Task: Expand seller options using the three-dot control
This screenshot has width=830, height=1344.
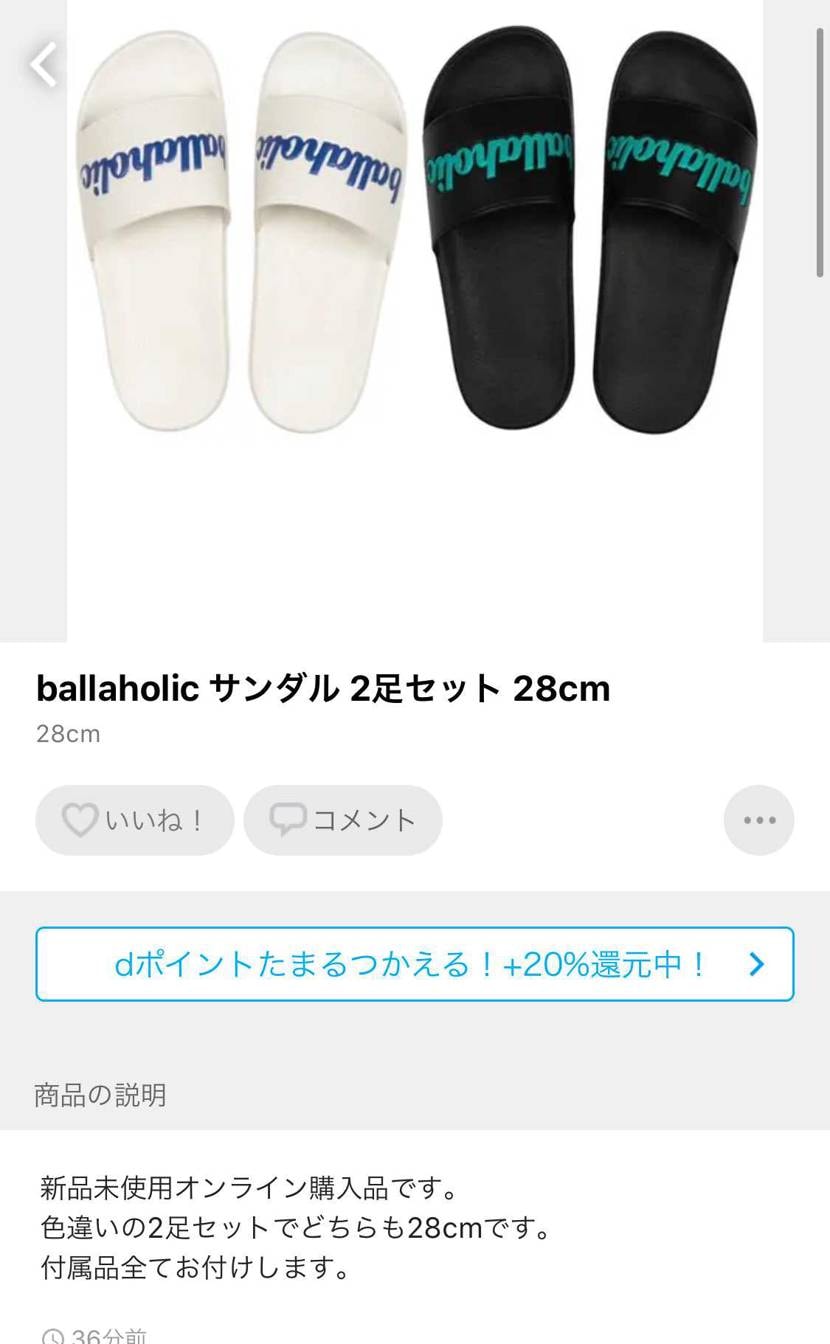Action: [759, 819]
